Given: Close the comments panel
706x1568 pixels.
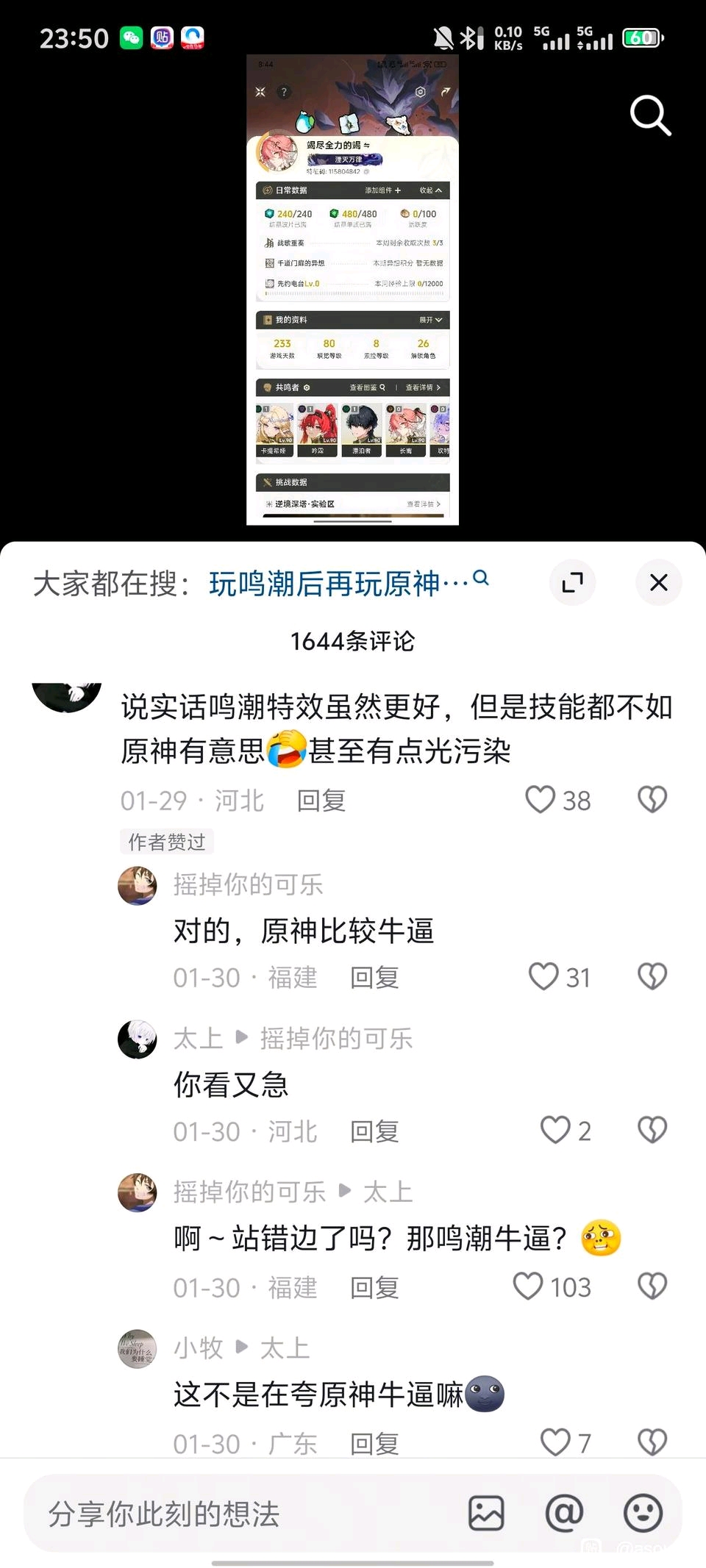Looking at the screenshot, I should 659,583.
